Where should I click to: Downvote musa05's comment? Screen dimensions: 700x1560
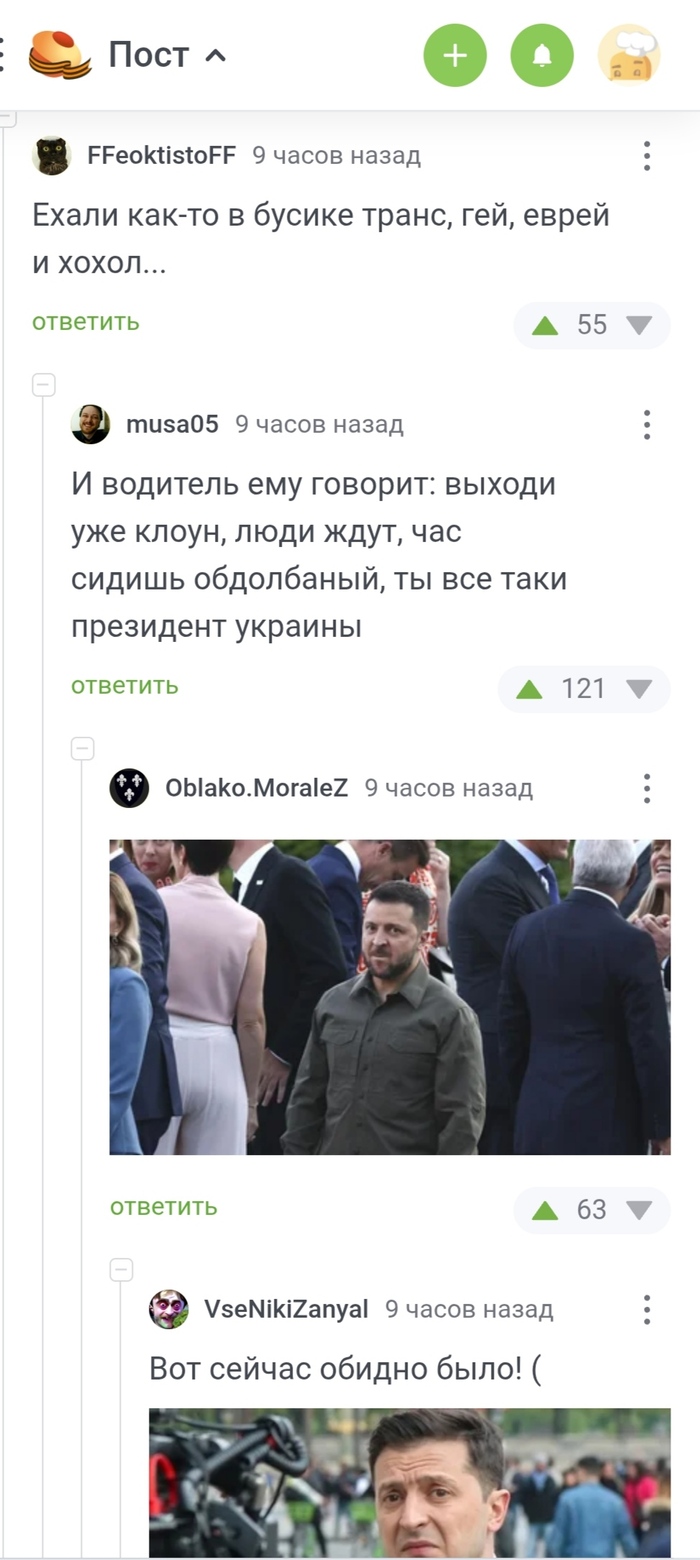coord(639,689)
